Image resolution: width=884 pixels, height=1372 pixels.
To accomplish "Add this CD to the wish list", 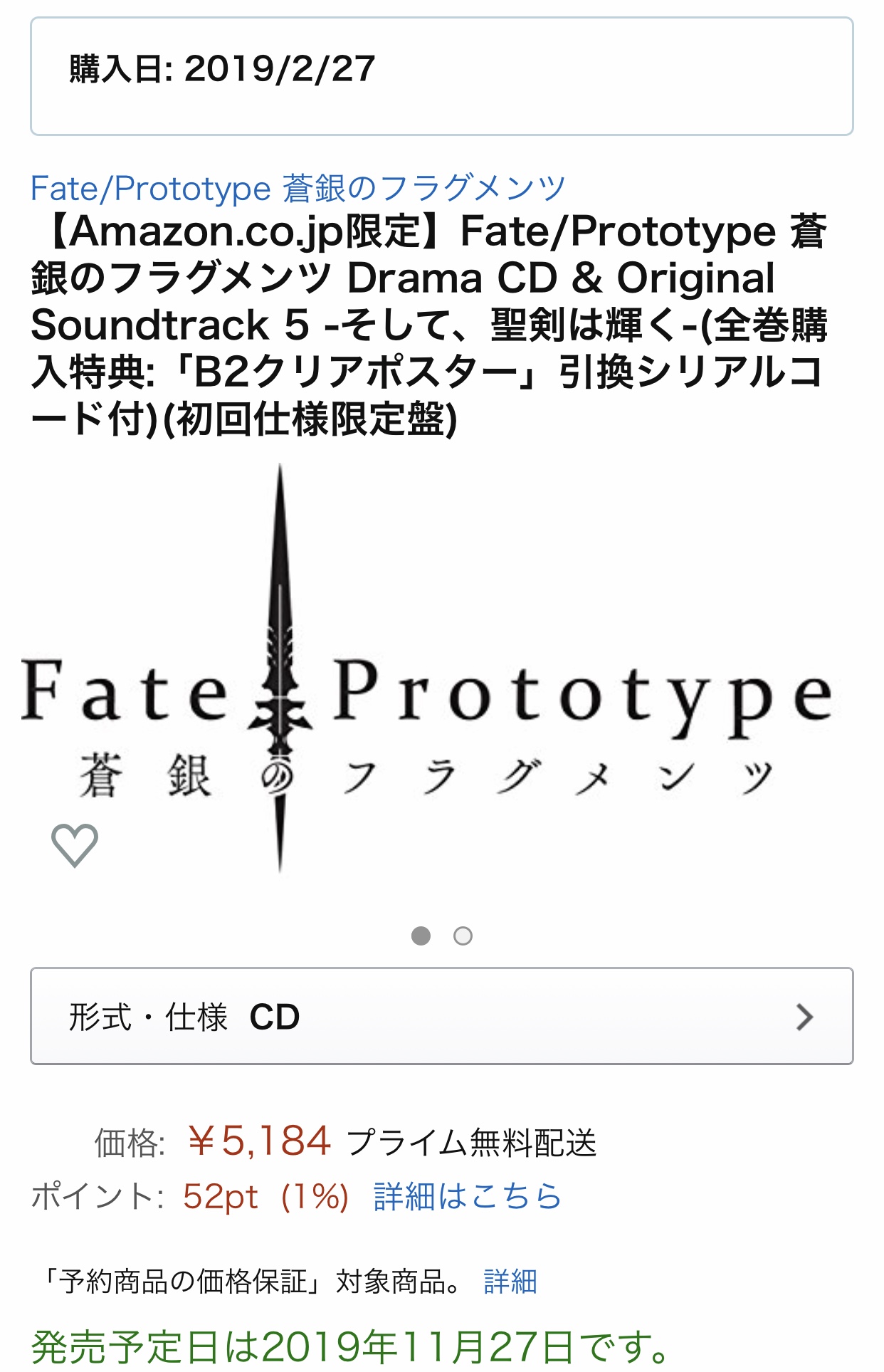I will coord(75,845).
